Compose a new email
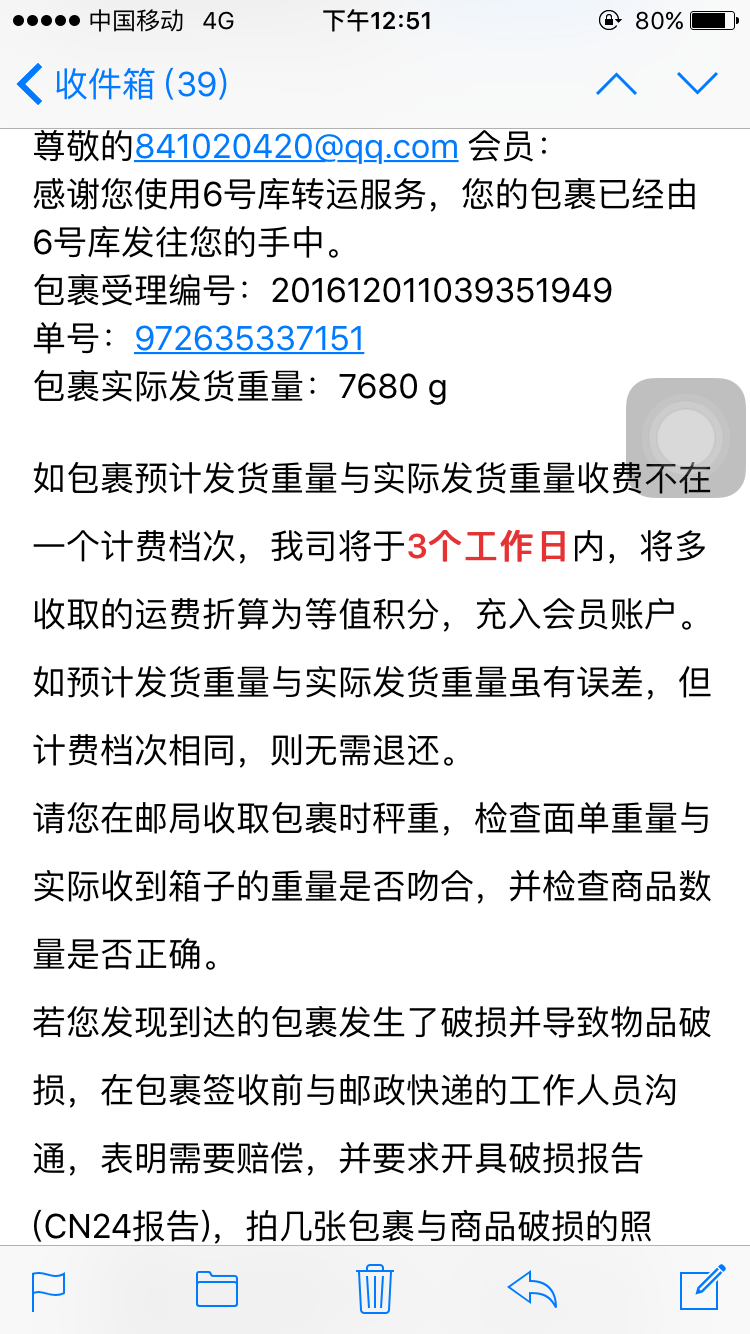The width and height of the screenshot is (750, 1334). [x=702, y=1288]
